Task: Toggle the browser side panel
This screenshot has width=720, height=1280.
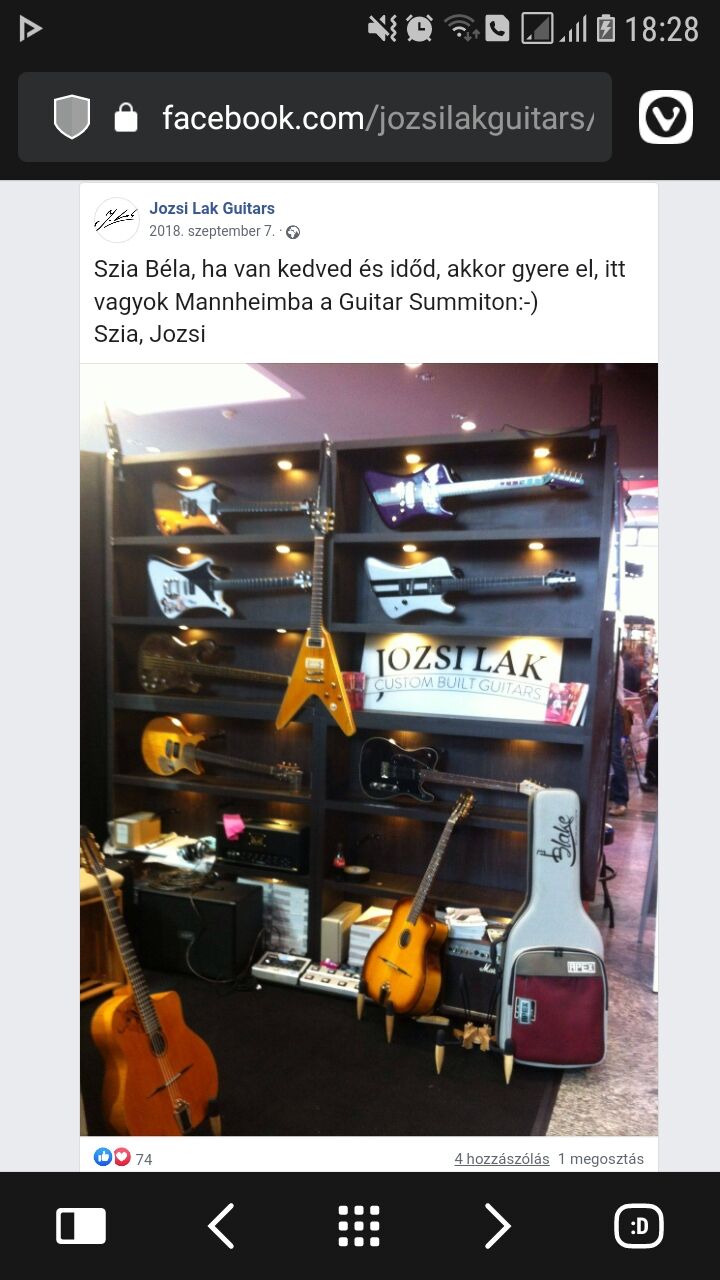Action: pos(81,1226)
